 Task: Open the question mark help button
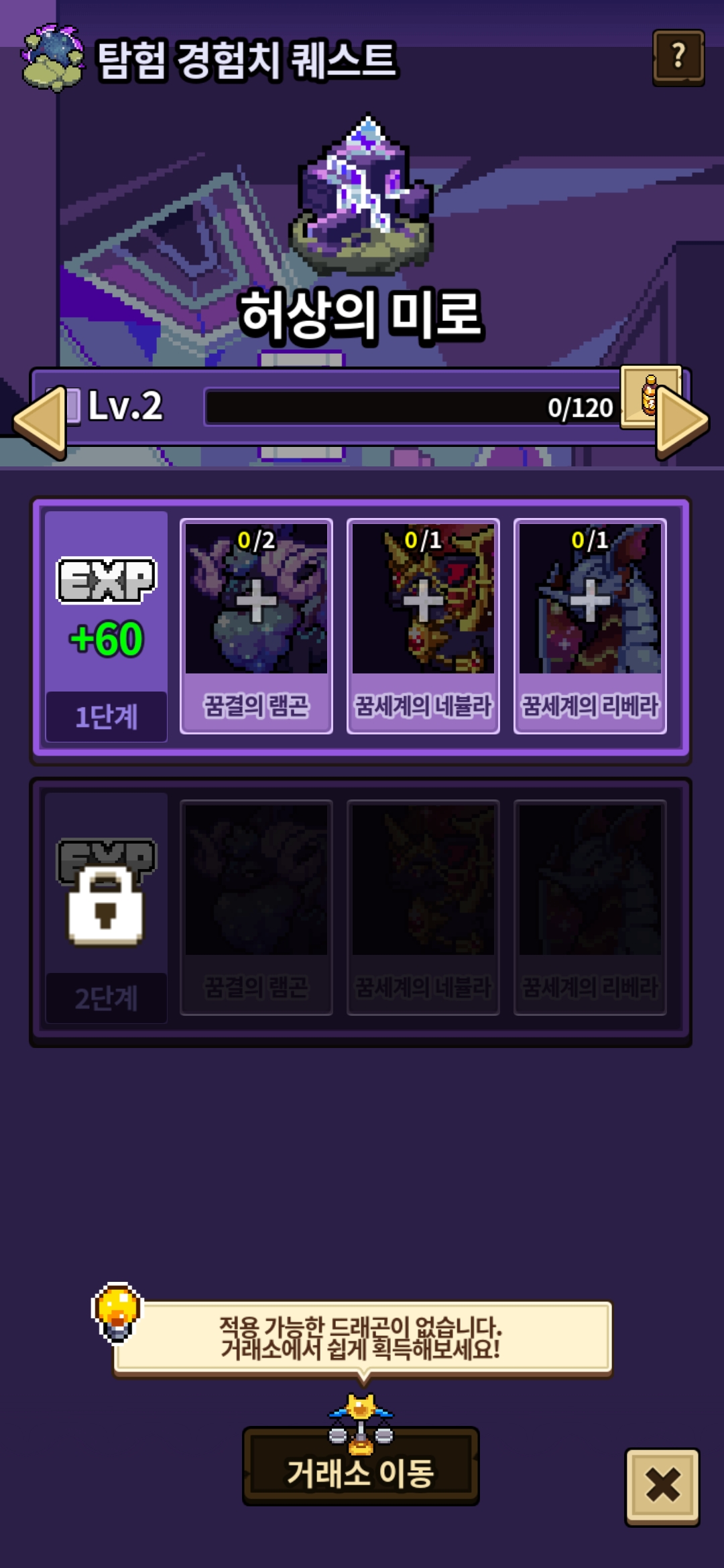[x=678, y=57]
